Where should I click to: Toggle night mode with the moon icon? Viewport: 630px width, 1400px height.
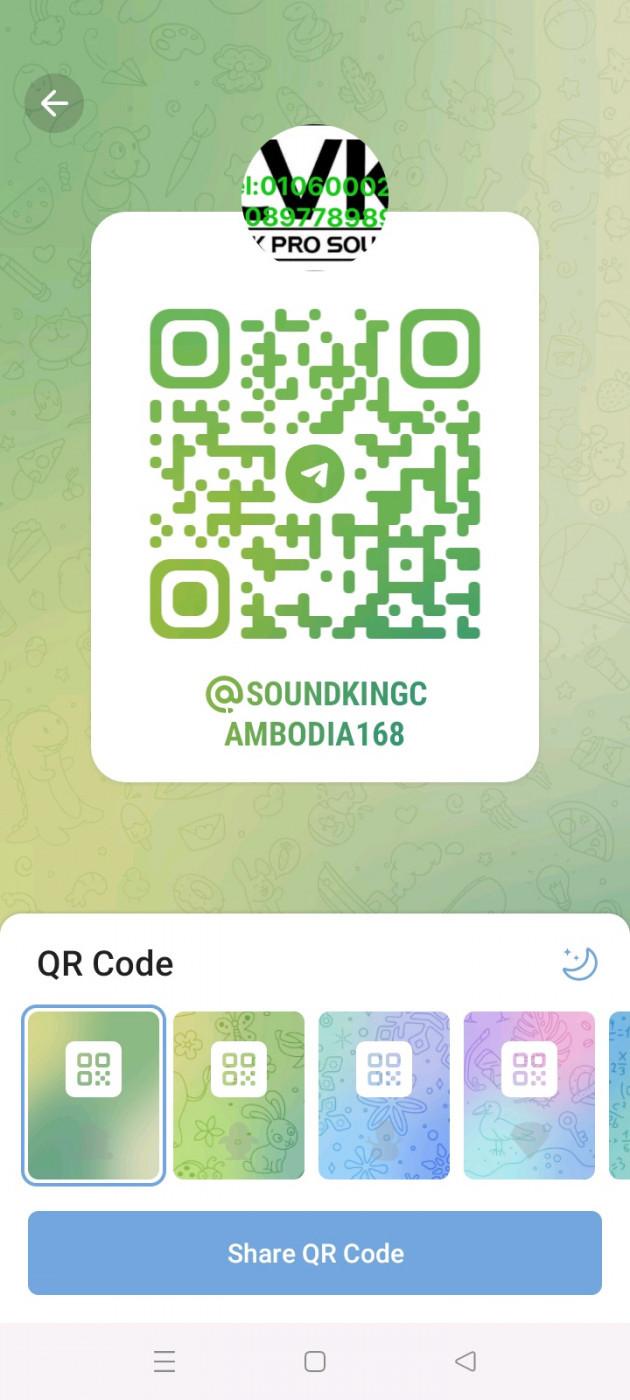click(x=579, y=964)
